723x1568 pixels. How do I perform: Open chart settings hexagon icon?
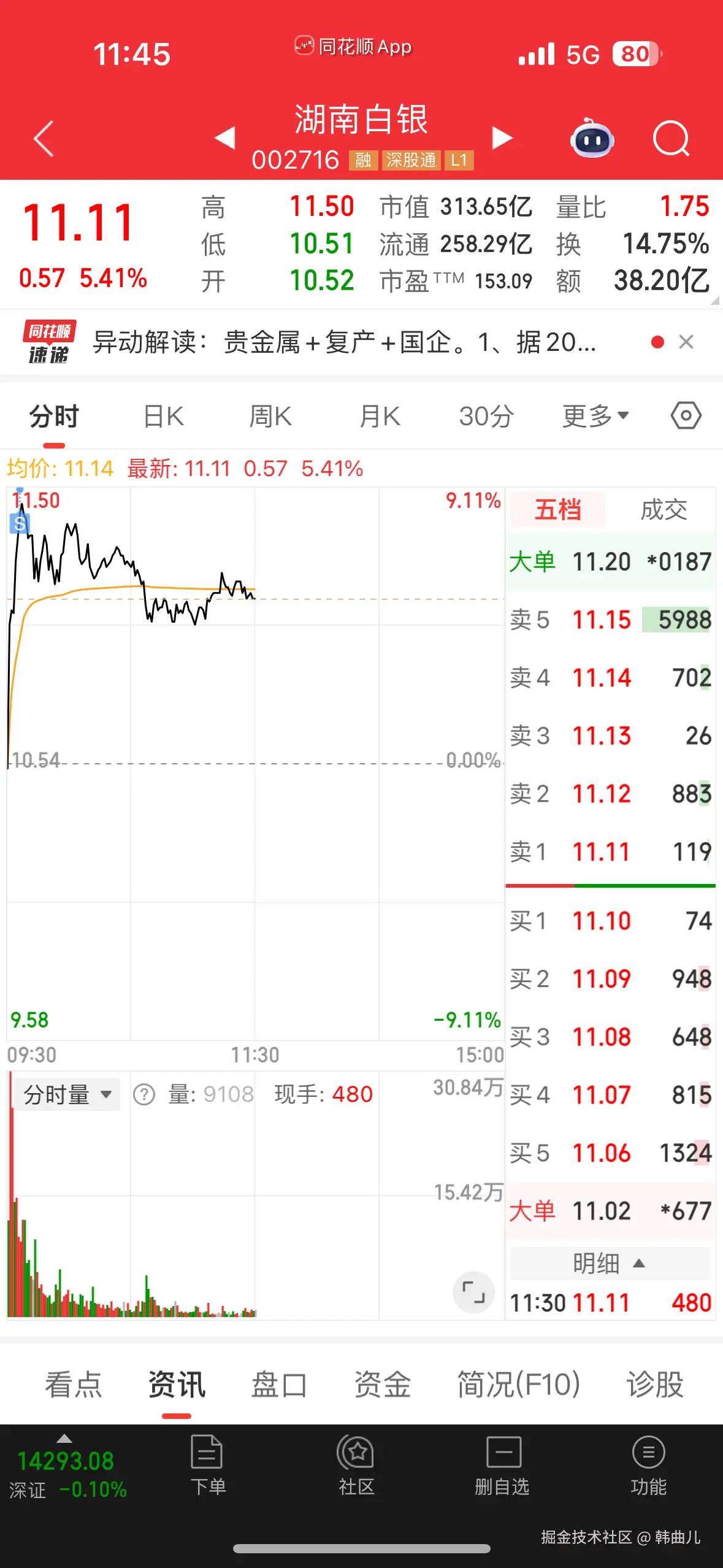686,416
